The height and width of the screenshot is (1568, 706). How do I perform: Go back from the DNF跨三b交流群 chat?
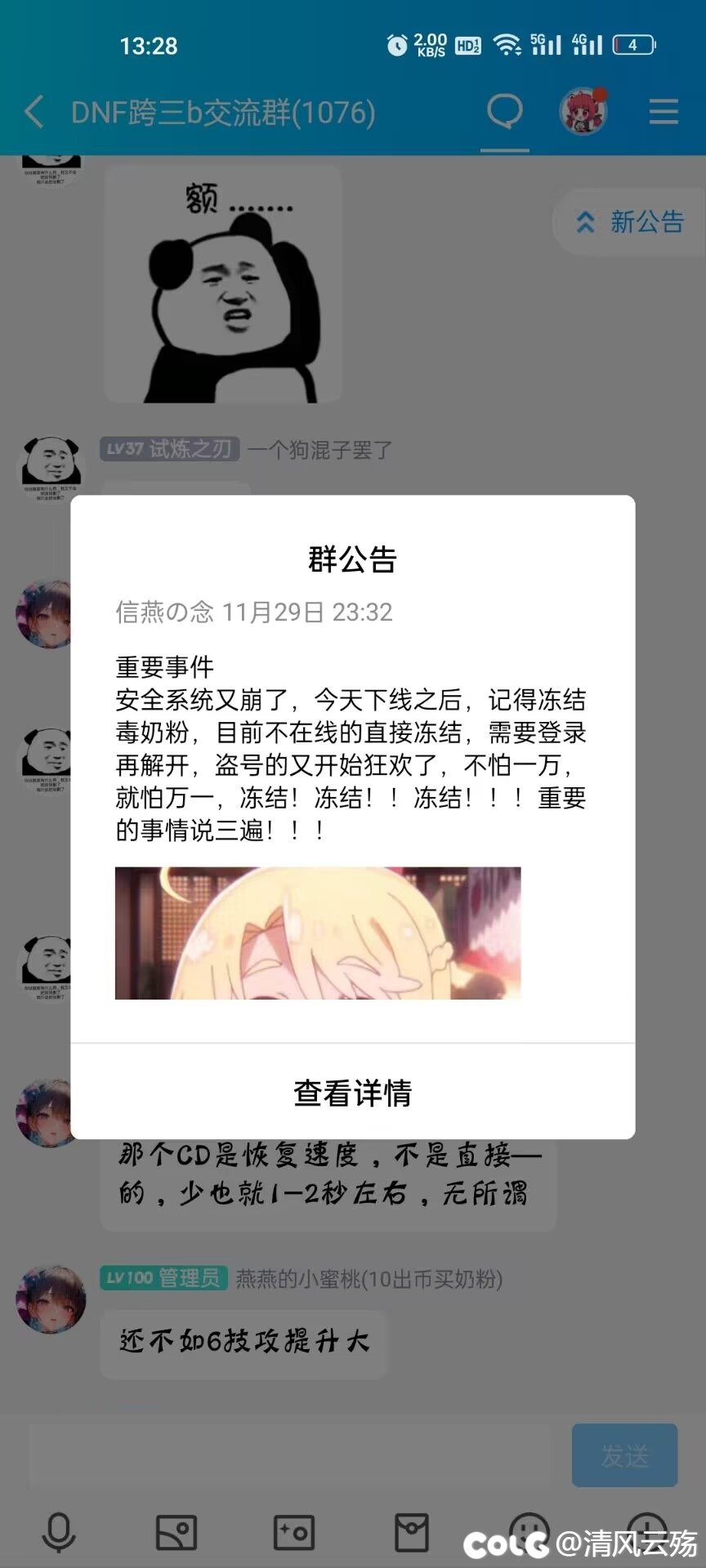(x=34, y=111)
